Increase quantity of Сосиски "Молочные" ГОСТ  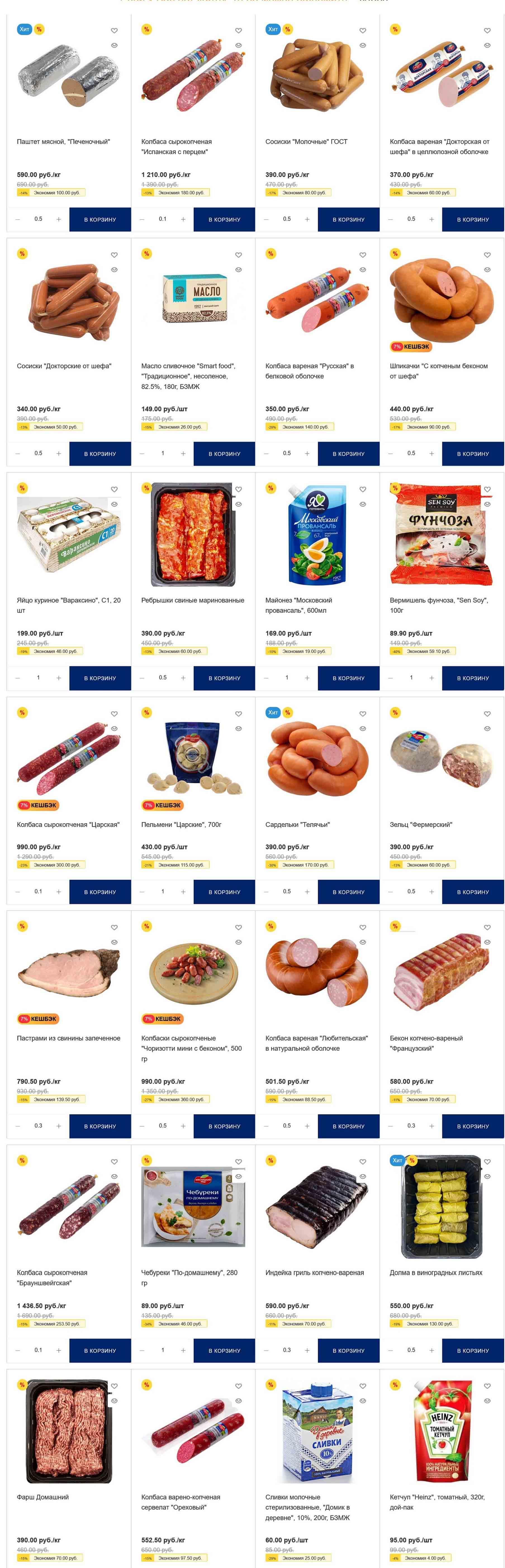click(x=307, y=219)
